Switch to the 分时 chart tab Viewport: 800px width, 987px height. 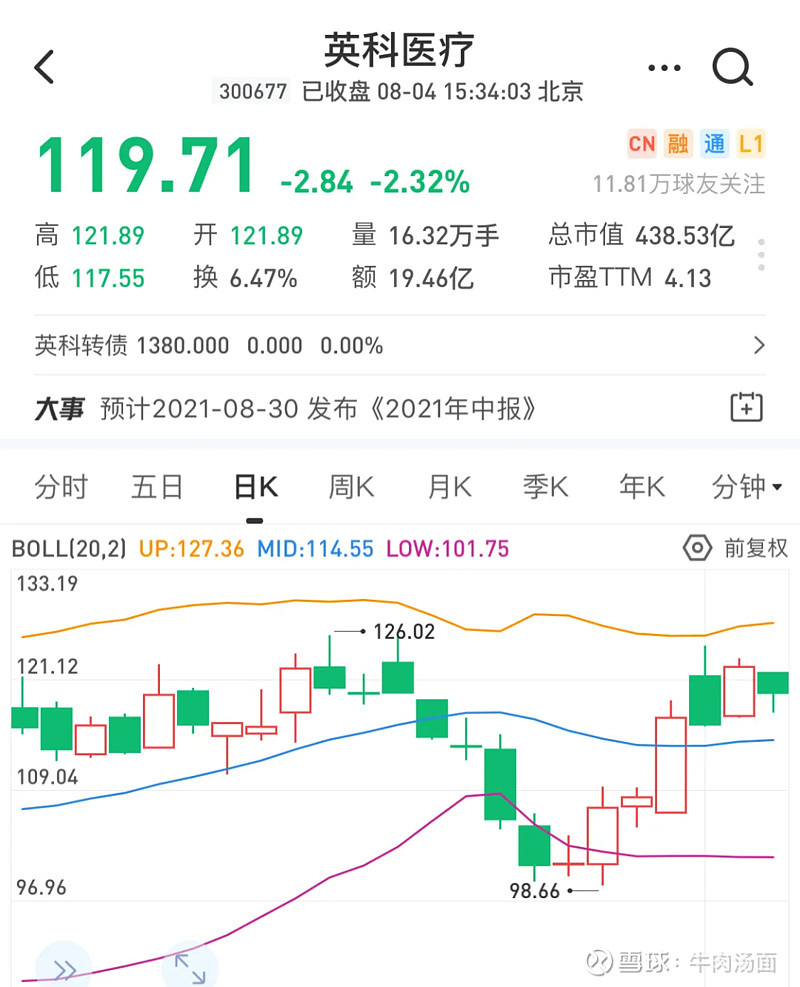point(62,487)
